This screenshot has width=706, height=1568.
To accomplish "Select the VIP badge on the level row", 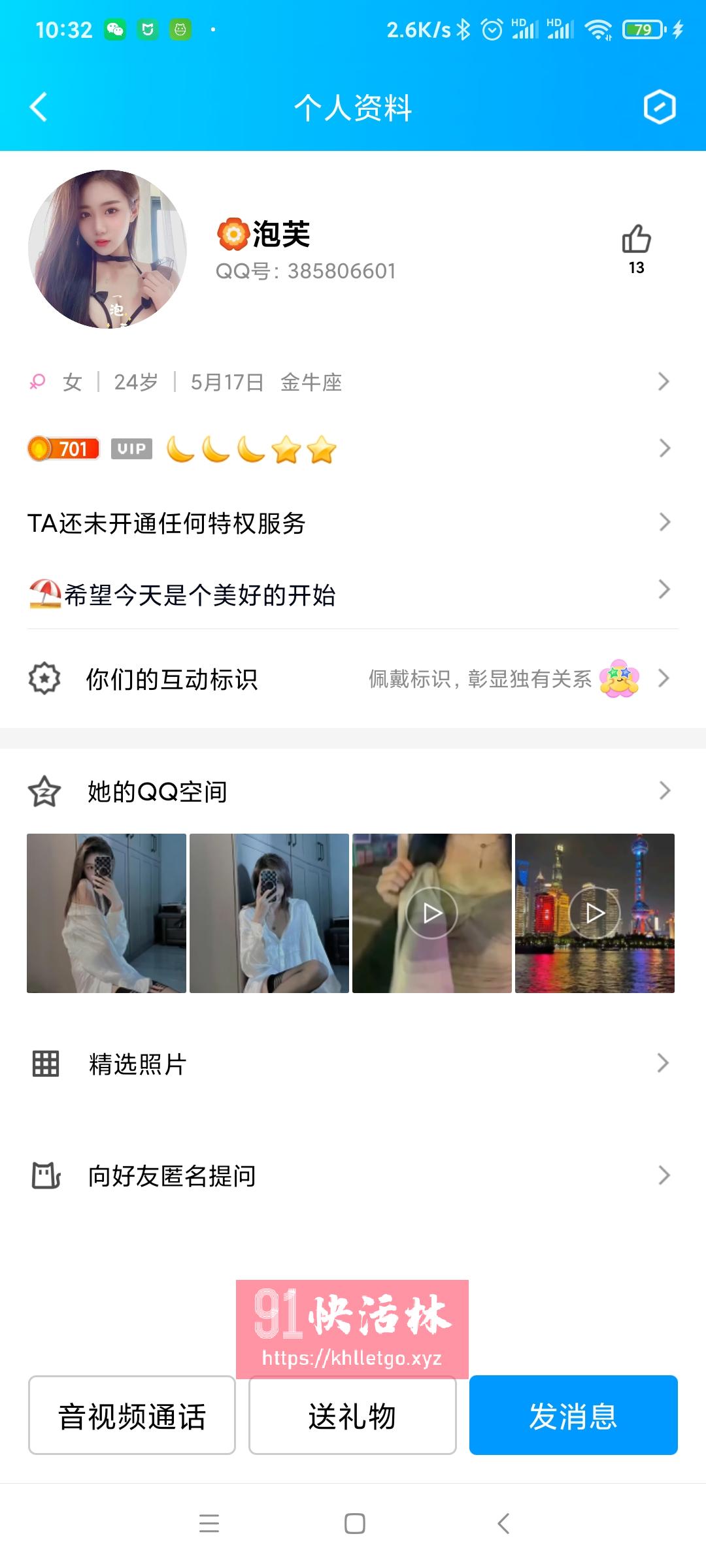I will 130,449.
